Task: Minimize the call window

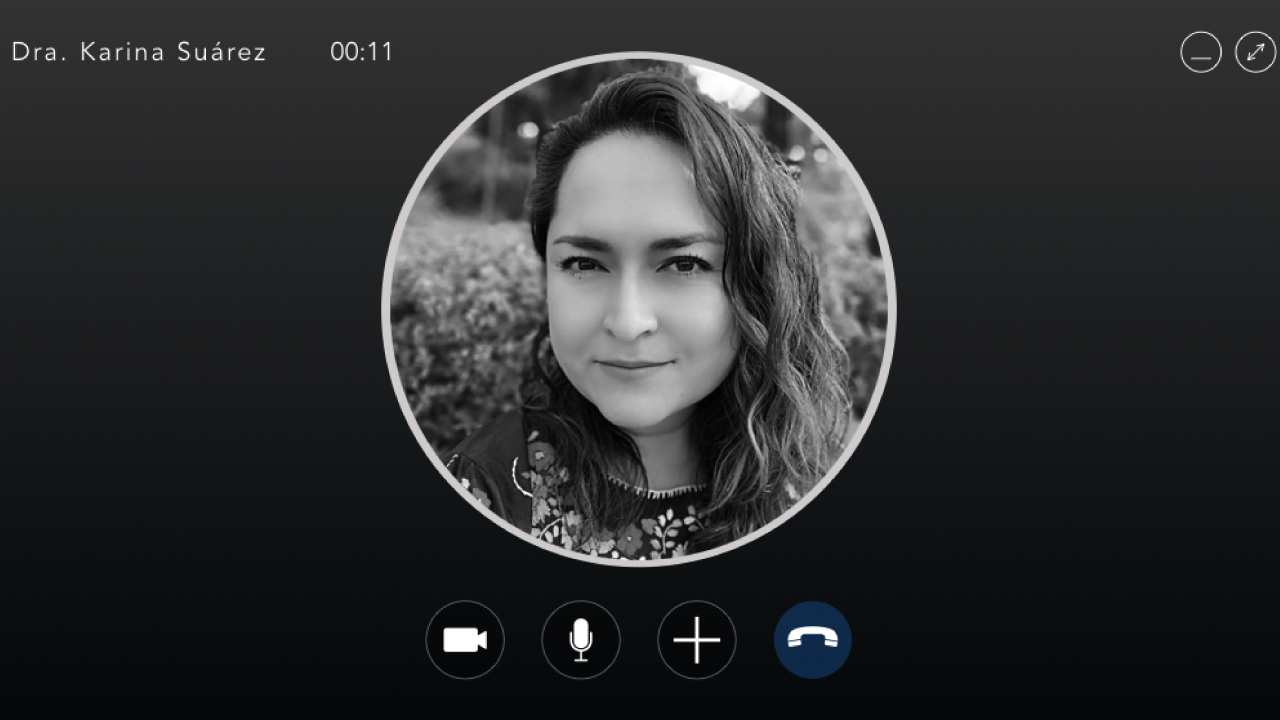Action: tap(1201, 52)
